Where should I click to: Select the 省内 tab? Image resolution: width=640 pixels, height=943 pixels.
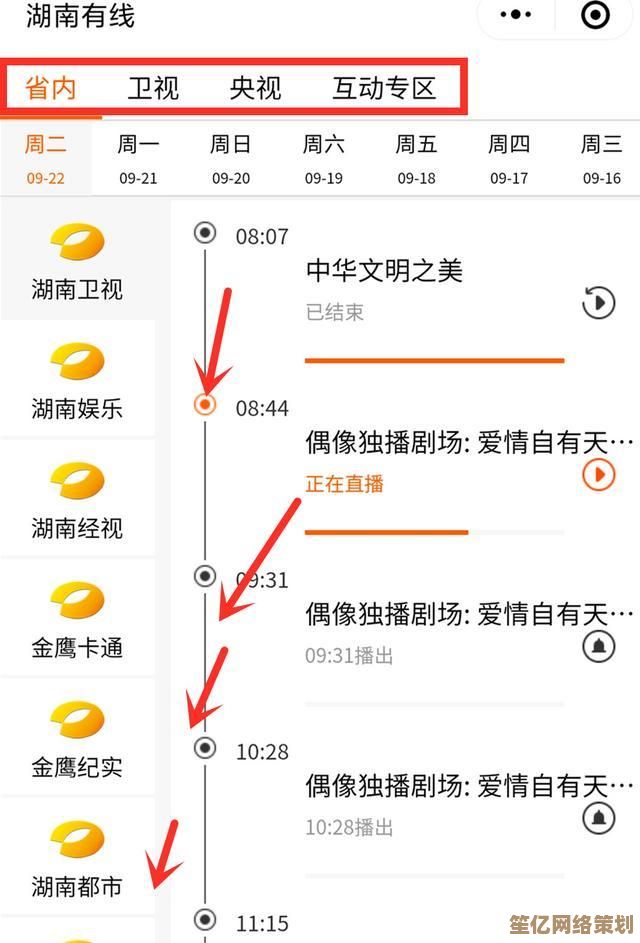click(51, 88)
